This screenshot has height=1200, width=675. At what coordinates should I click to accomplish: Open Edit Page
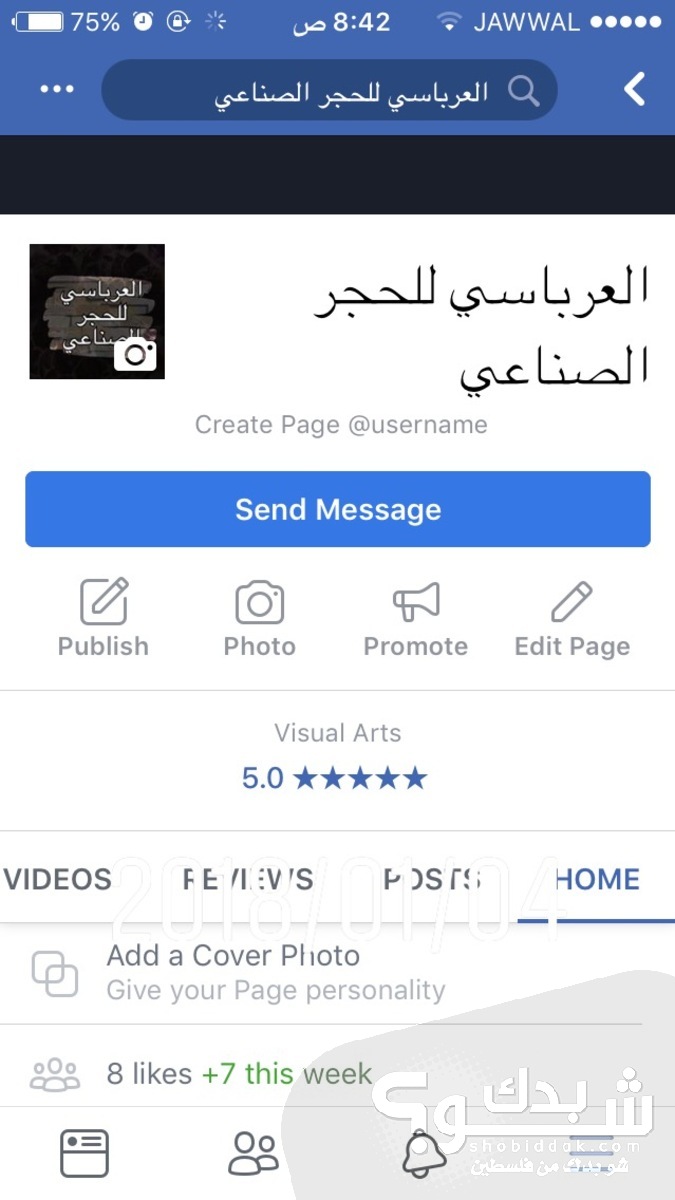coord(572,618)
